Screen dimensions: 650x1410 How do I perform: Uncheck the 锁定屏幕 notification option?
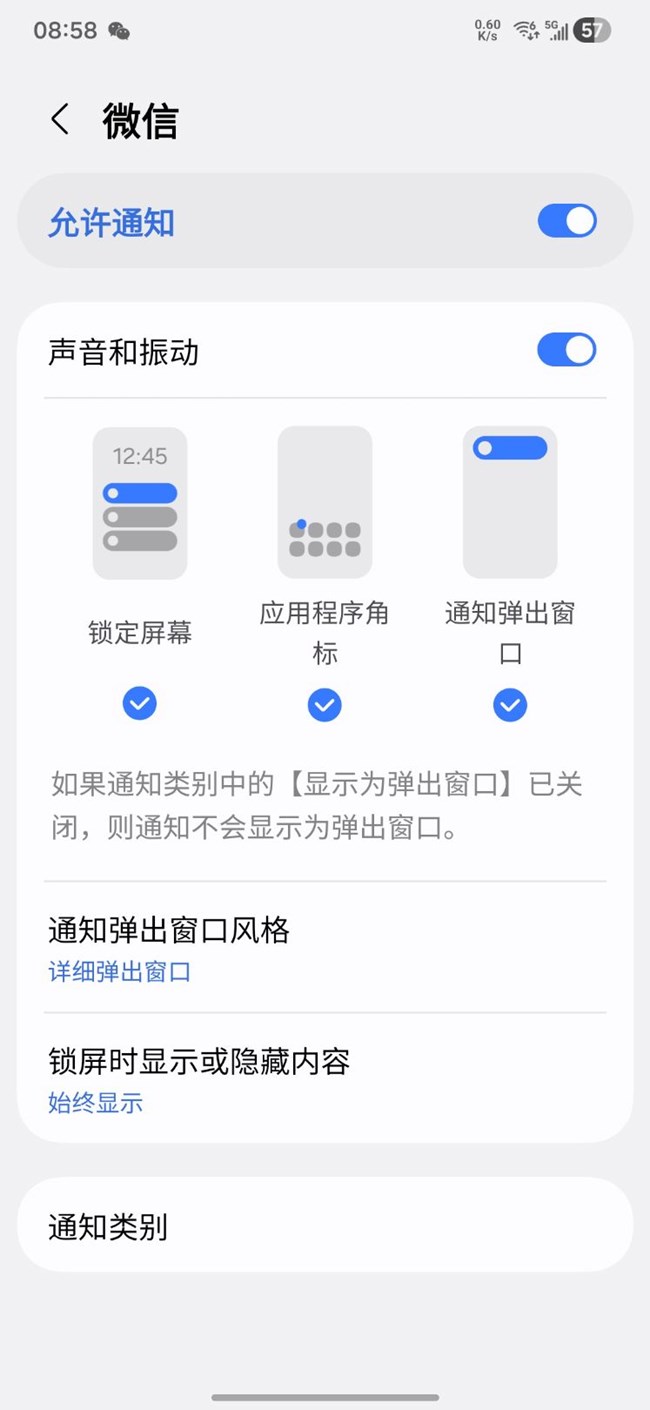pyautogui.click(x=140, y=705)
